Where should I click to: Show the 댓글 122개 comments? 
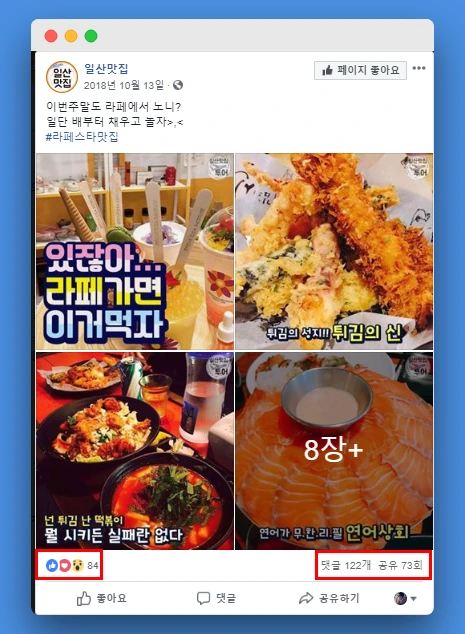(346, 565)
